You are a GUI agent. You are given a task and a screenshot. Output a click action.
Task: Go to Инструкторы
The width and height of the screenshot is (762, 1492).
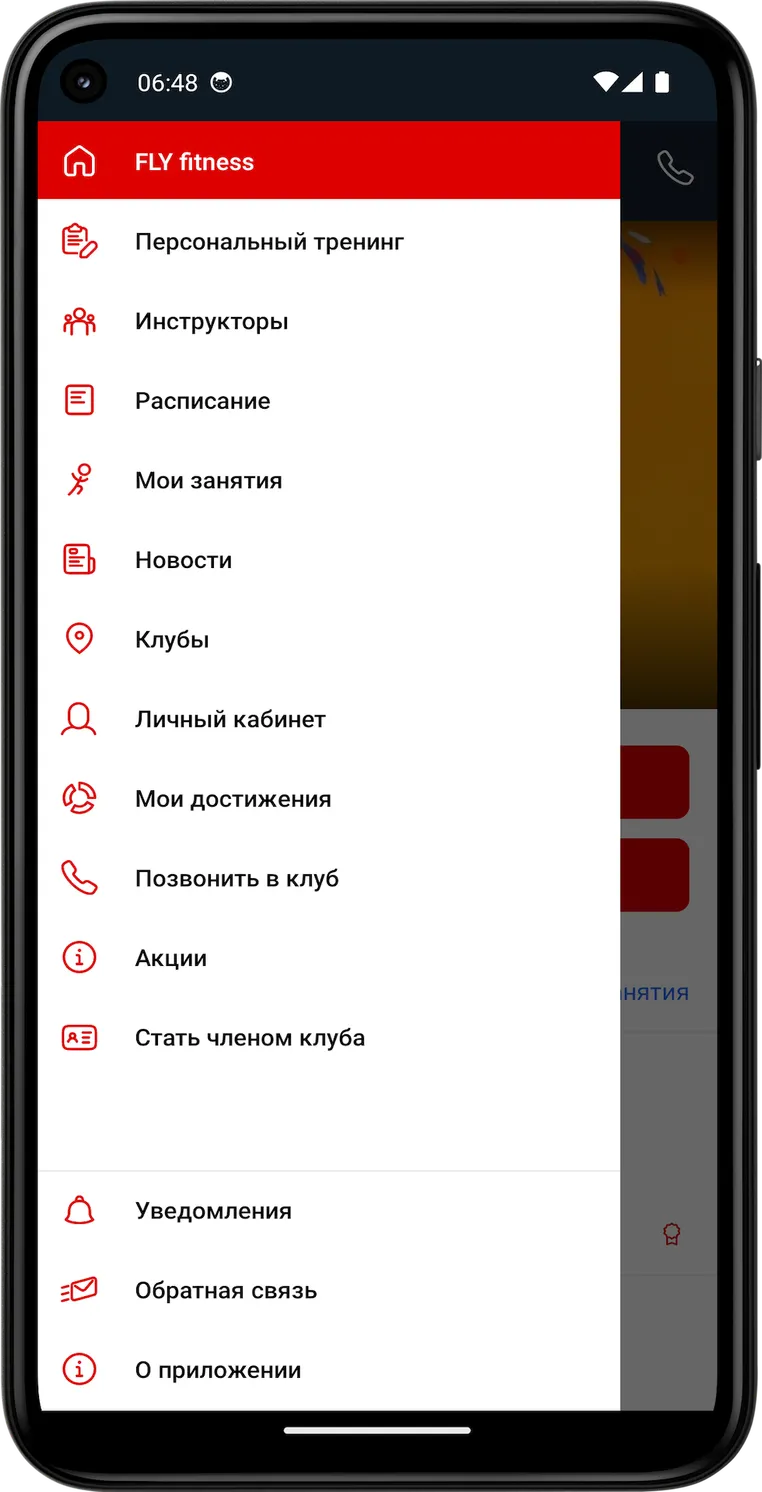point(329,321)
